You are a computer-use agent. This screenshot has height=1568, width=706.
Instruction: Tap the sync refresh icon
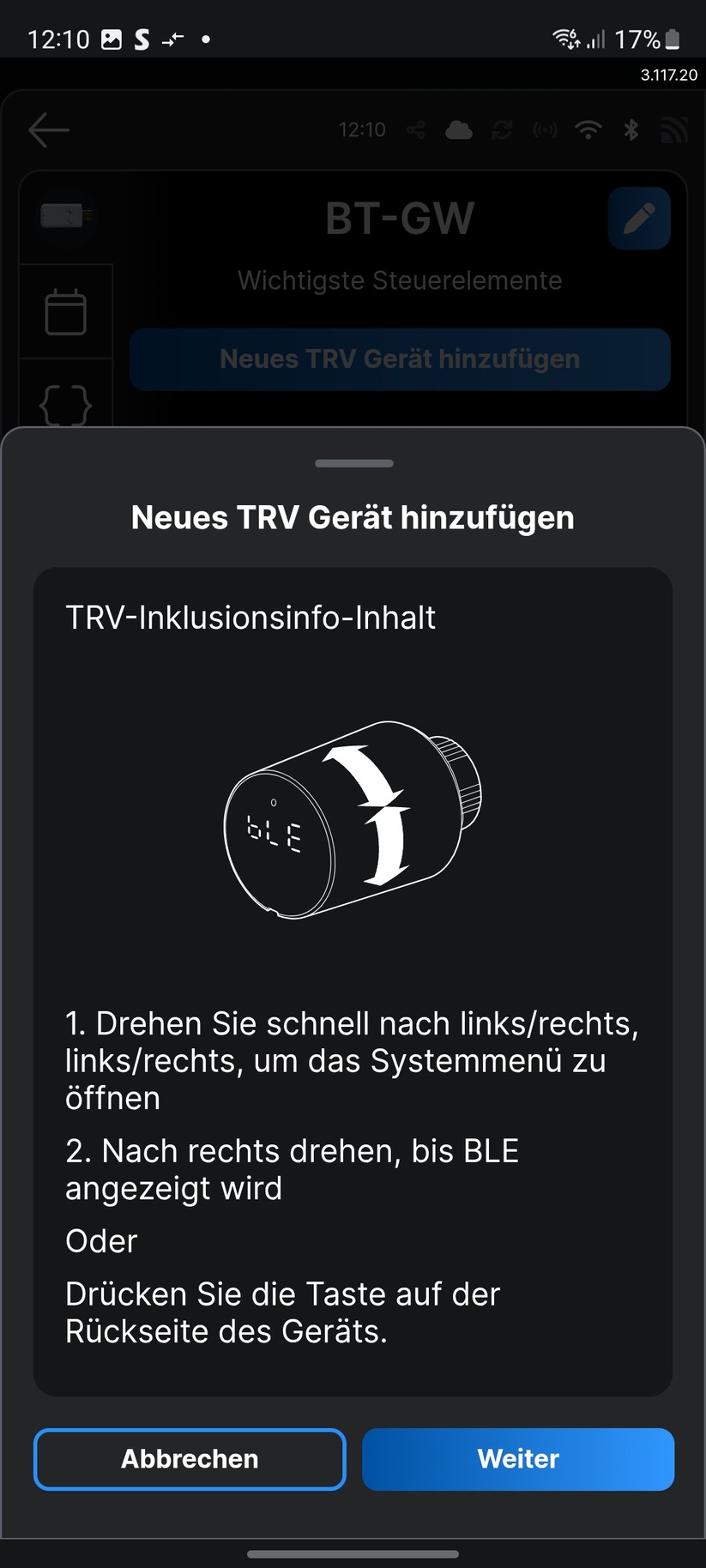(503, 130)
